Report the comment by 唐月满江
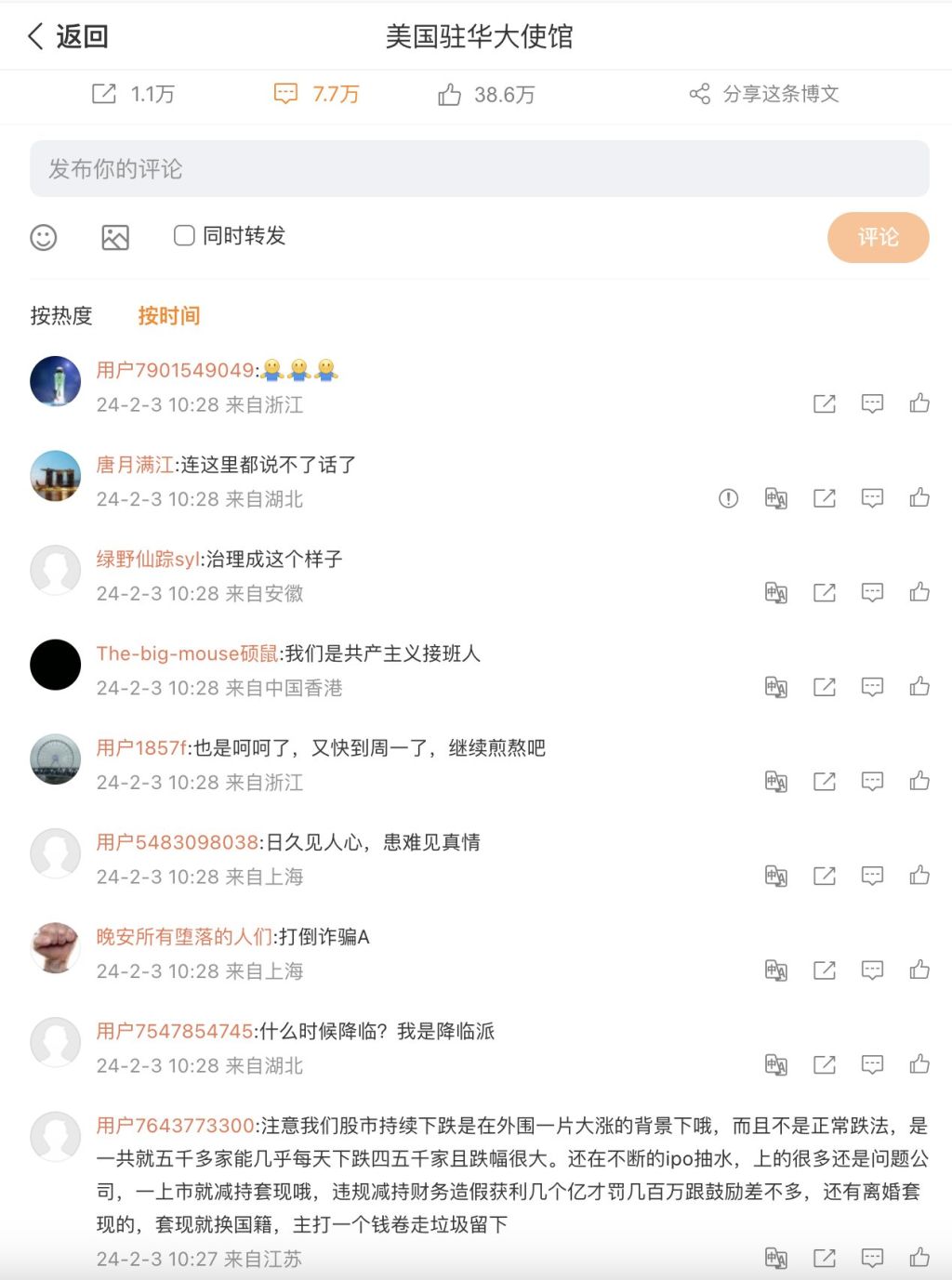Image resolution: width=952 pixels, height=1280 pixels. [728, 499]
